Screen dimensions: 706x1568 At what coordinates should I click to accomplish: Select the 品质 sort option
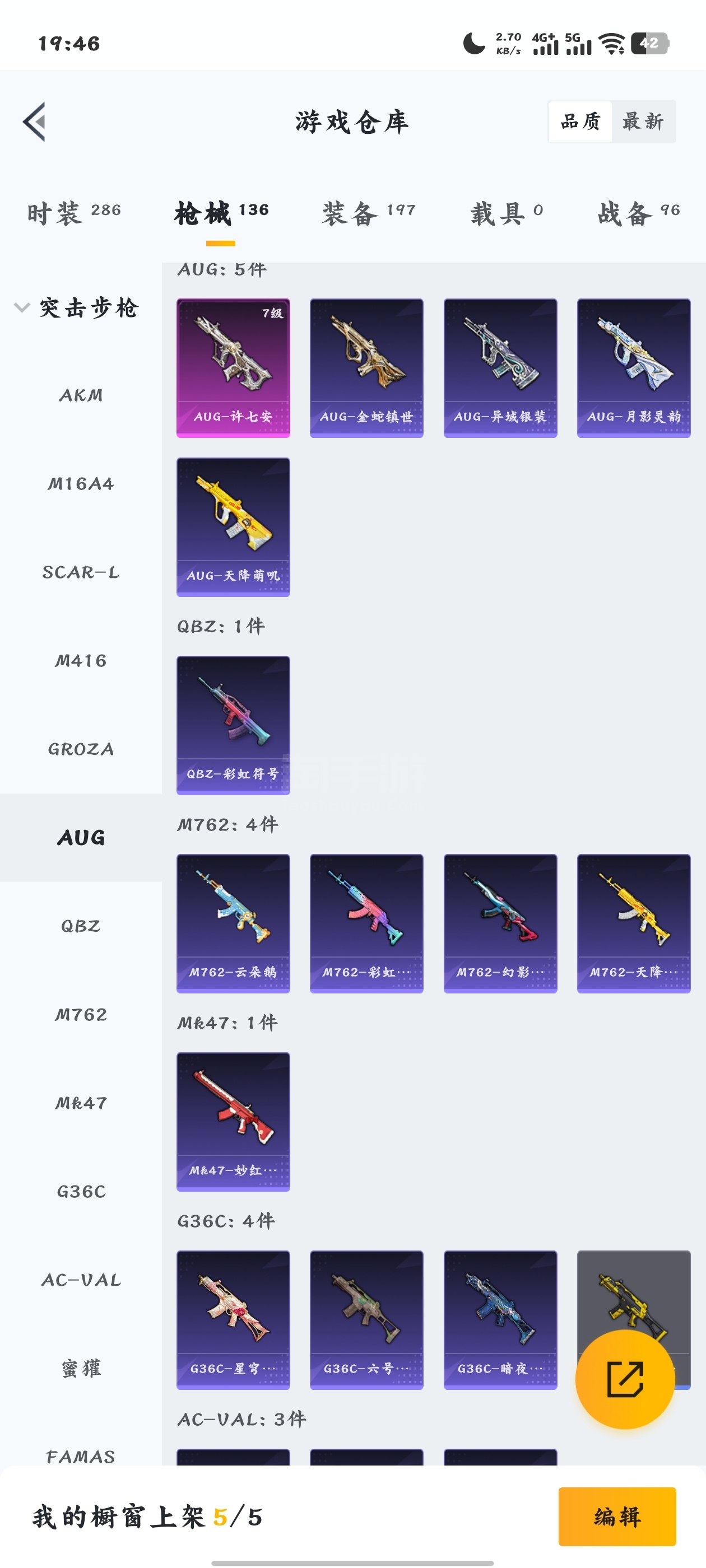coord(580,122)
